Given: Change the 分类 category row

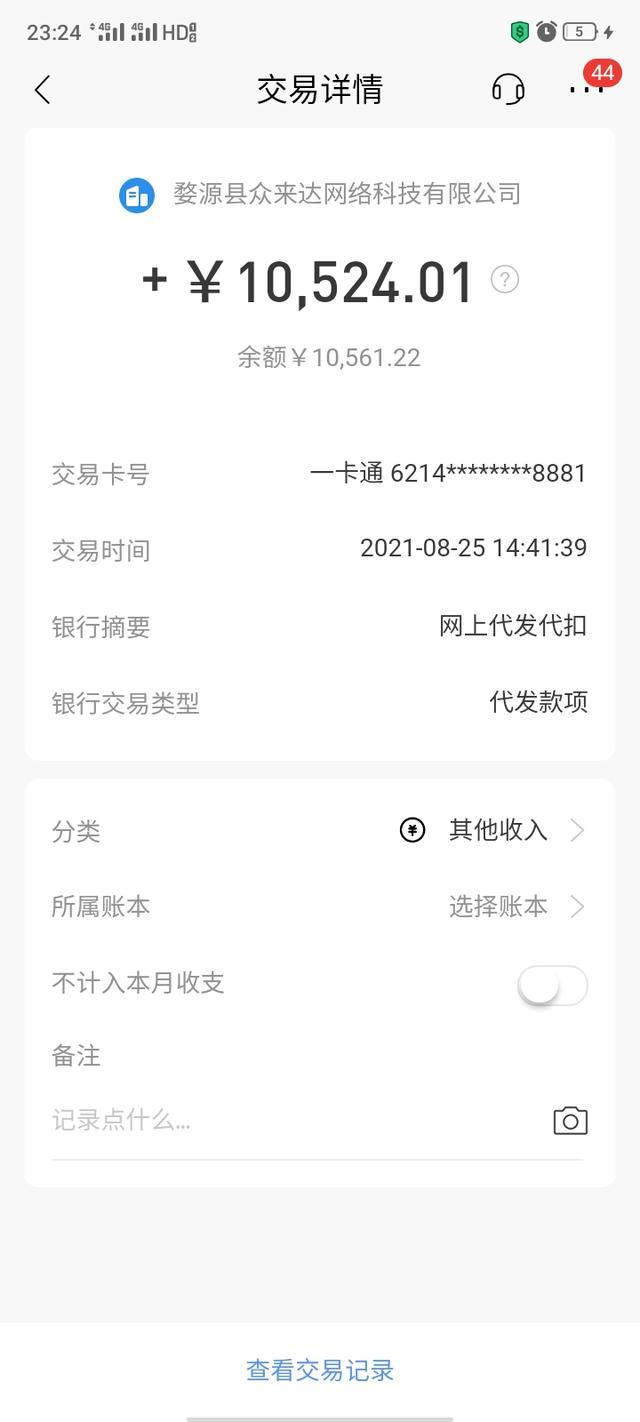Looking at the screenshot, I should pos(320,831).
